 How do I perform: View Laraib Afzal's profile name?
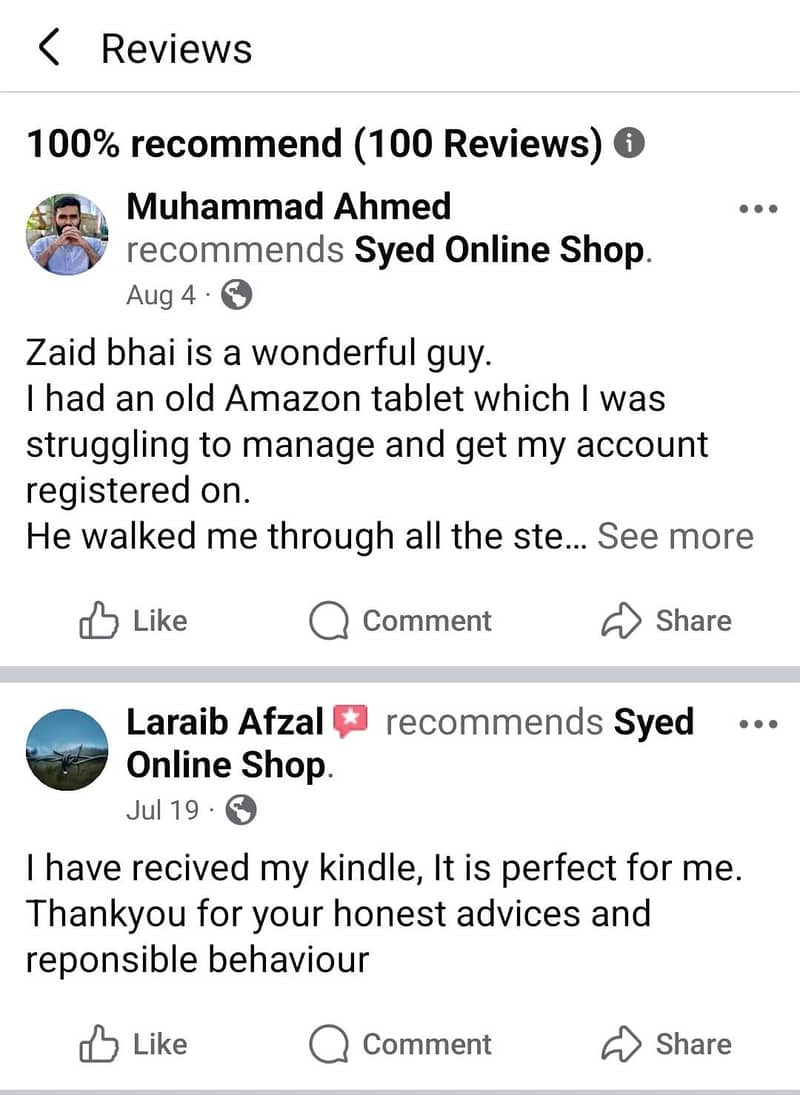[x=225, y=722]
